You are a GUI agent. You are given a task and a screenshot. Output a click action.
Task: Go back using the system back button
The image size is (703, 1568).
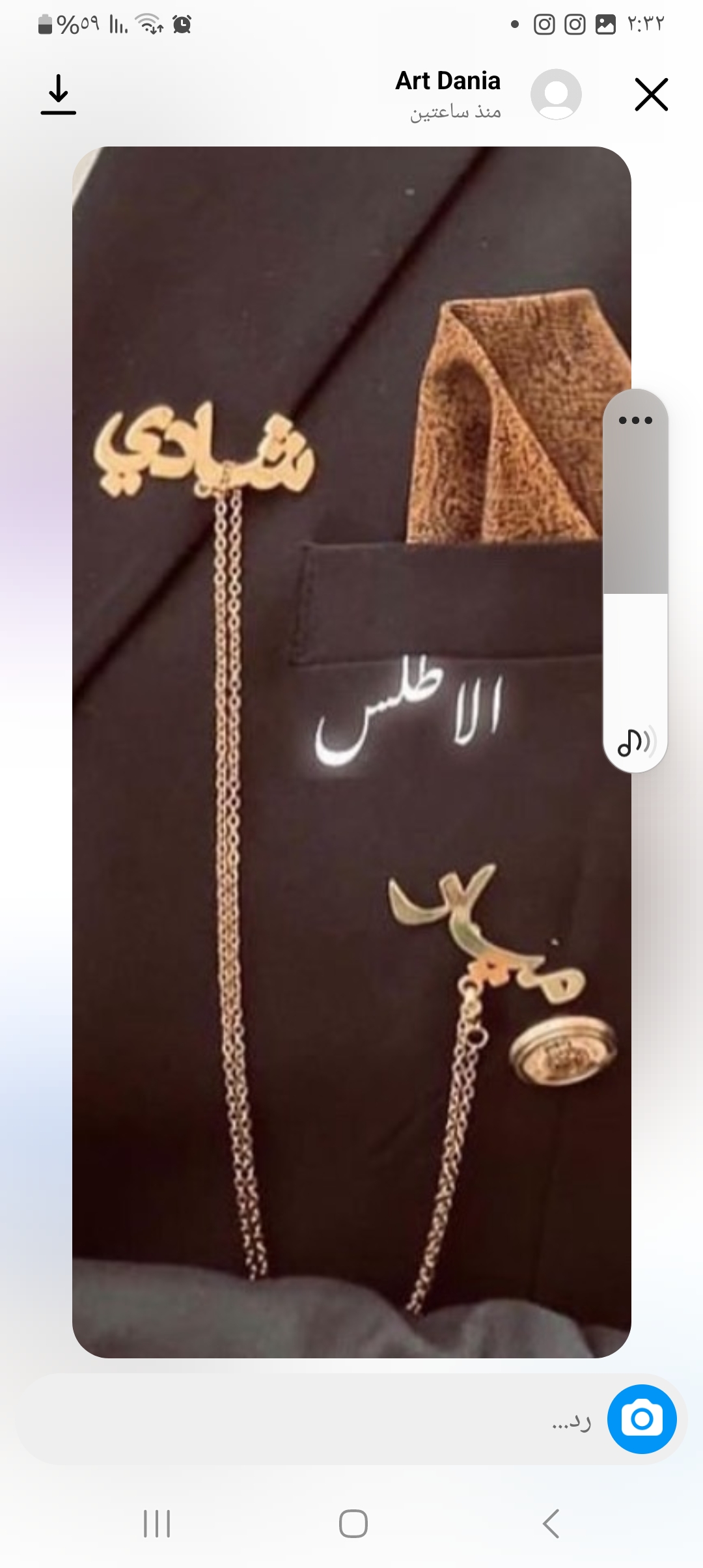point(551,1524)
